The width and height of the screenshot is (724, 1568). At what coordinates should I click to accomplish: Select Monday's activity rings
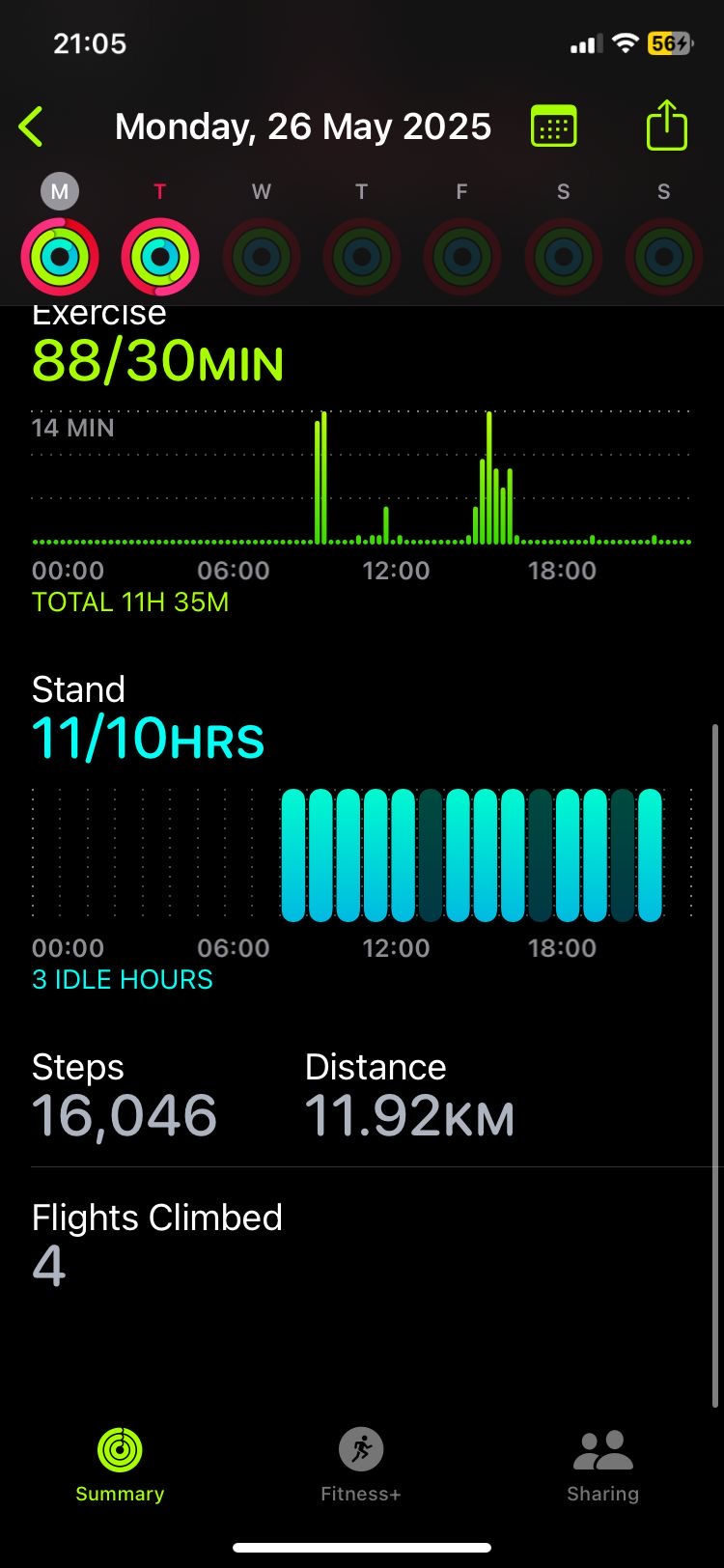(60, 257)
